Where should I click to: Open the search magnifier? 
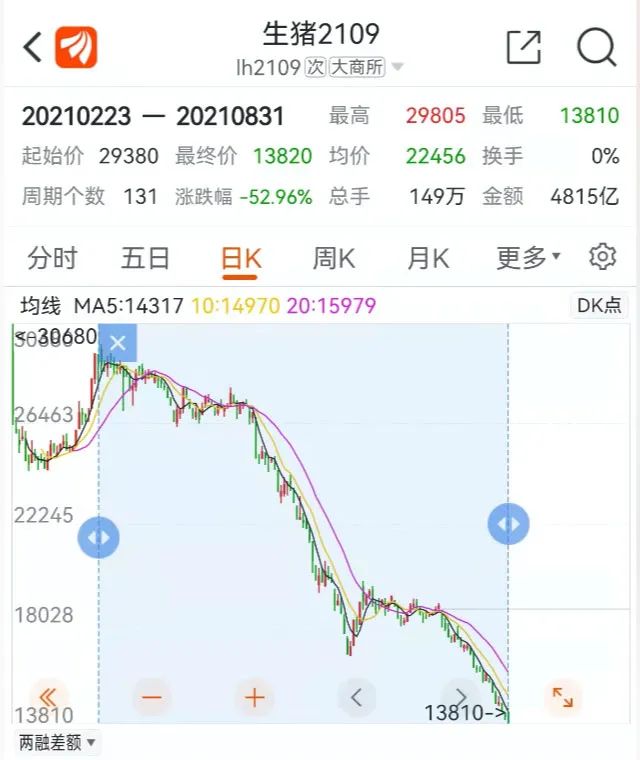[597, 47]
